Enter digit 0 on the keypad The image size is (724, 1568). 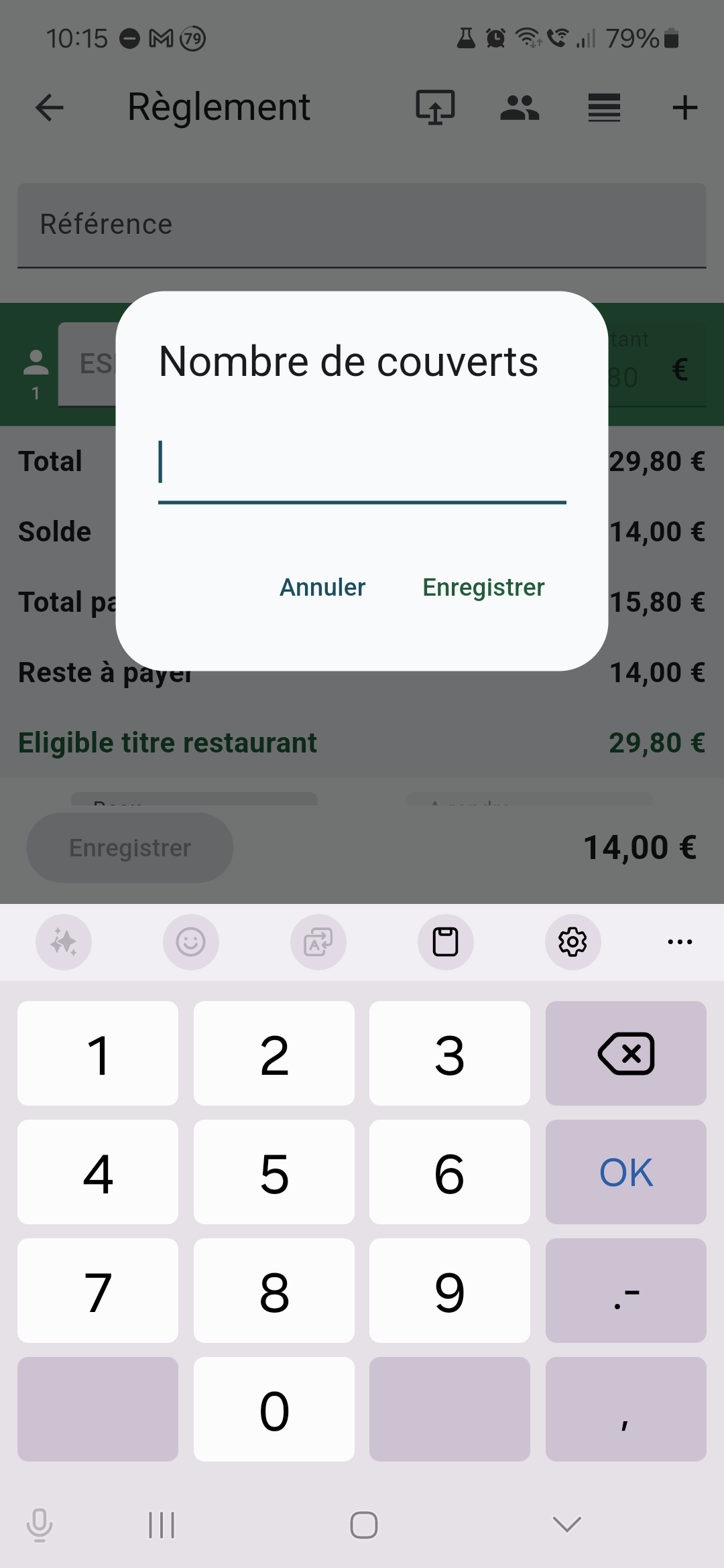274,1409
